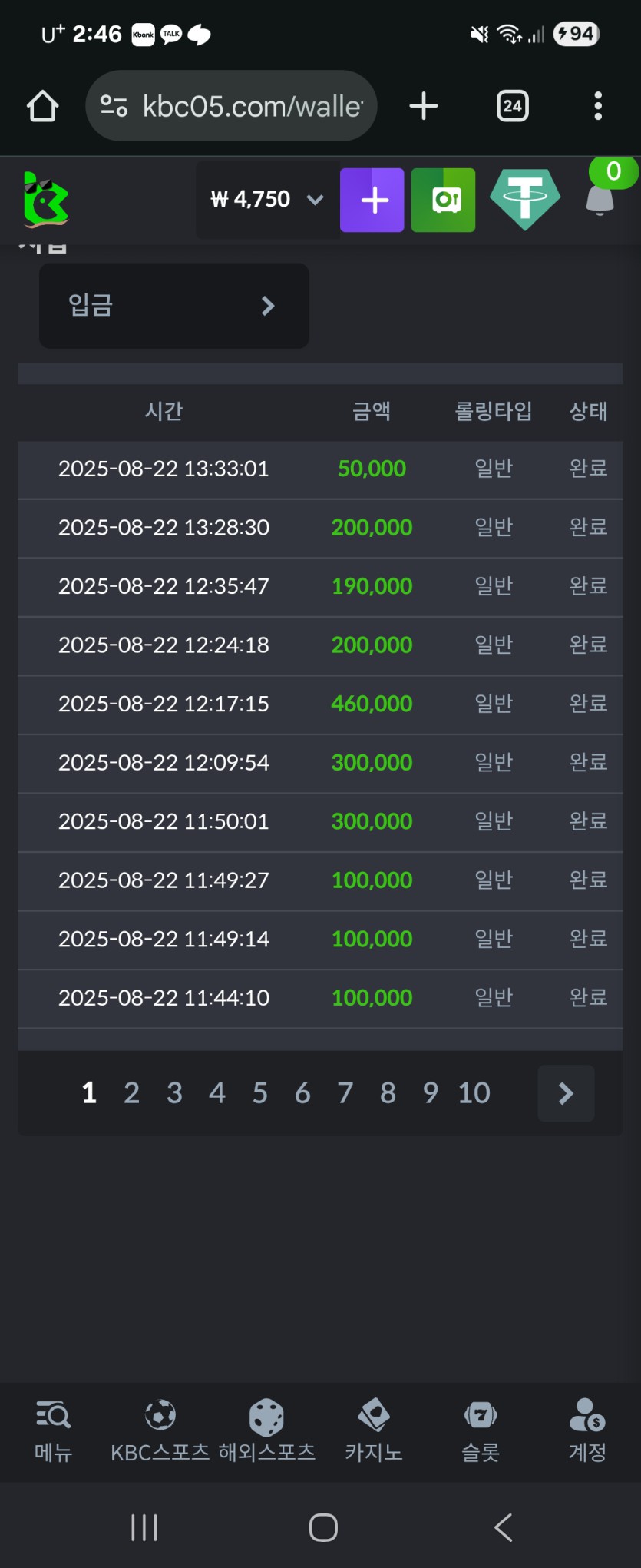The image size is (641, 1568).
Task: Open the browser overflow menu
Action: click(598, 106)
